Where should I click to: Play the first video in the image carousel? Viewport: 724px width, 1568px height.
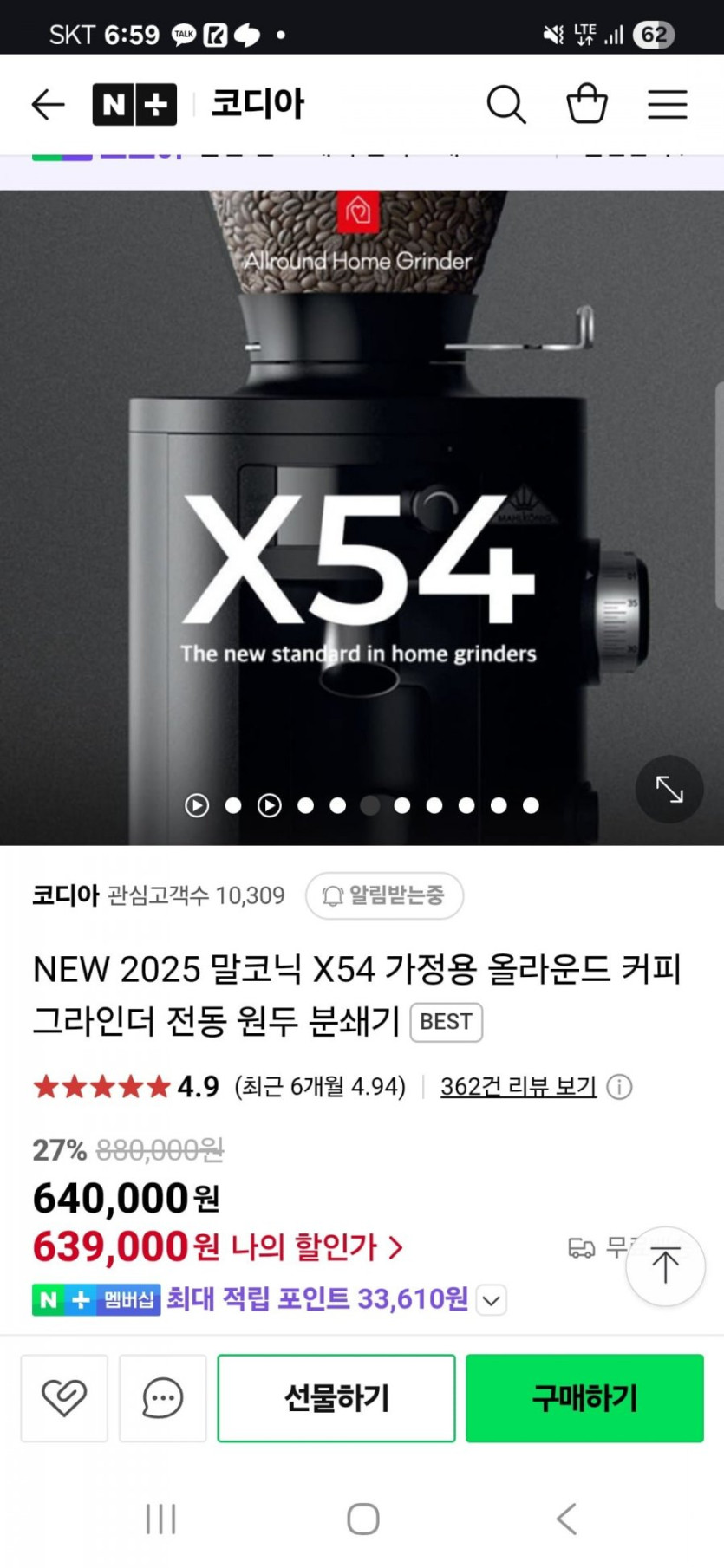point(197,805)
